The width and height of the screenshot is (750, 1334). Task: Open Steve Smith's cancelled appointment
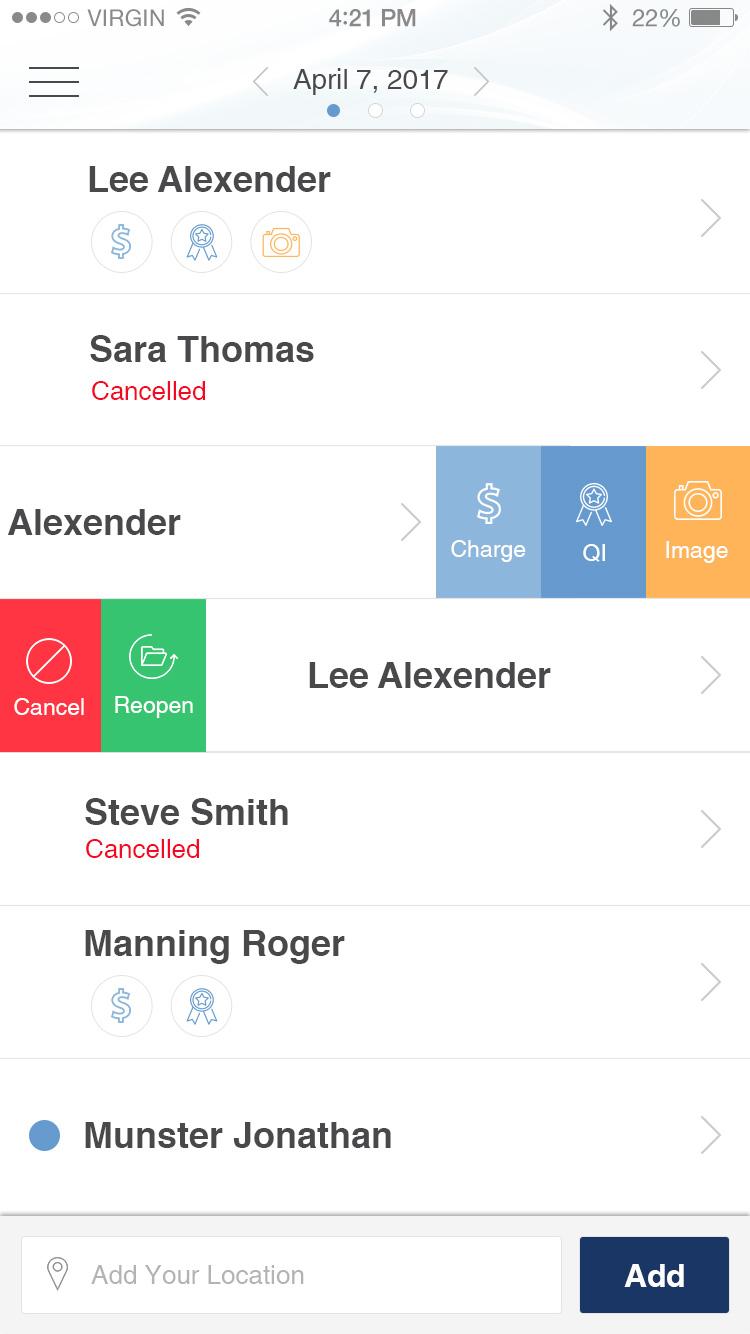tap(375, 828)
